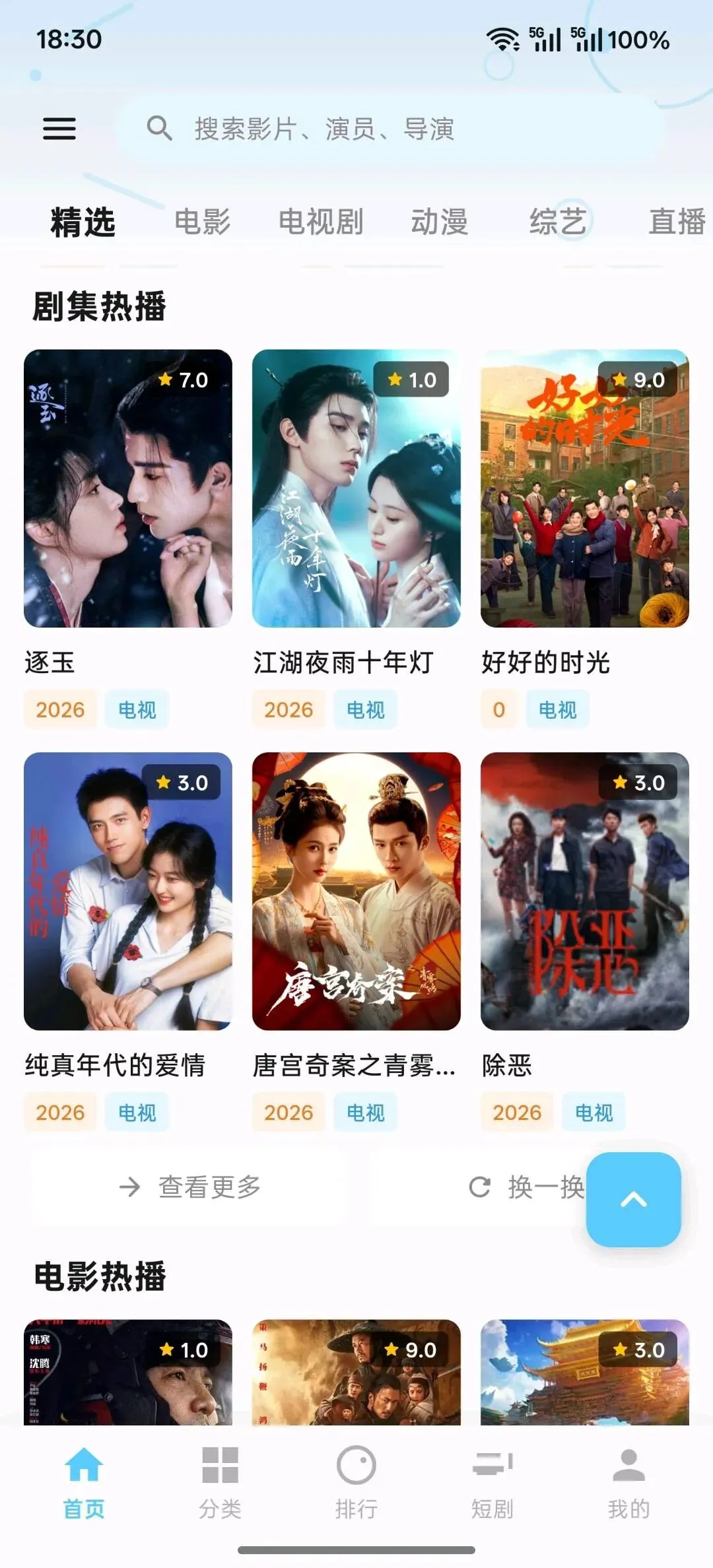Switch to the 电视剧 top tab

pos(321,222)
